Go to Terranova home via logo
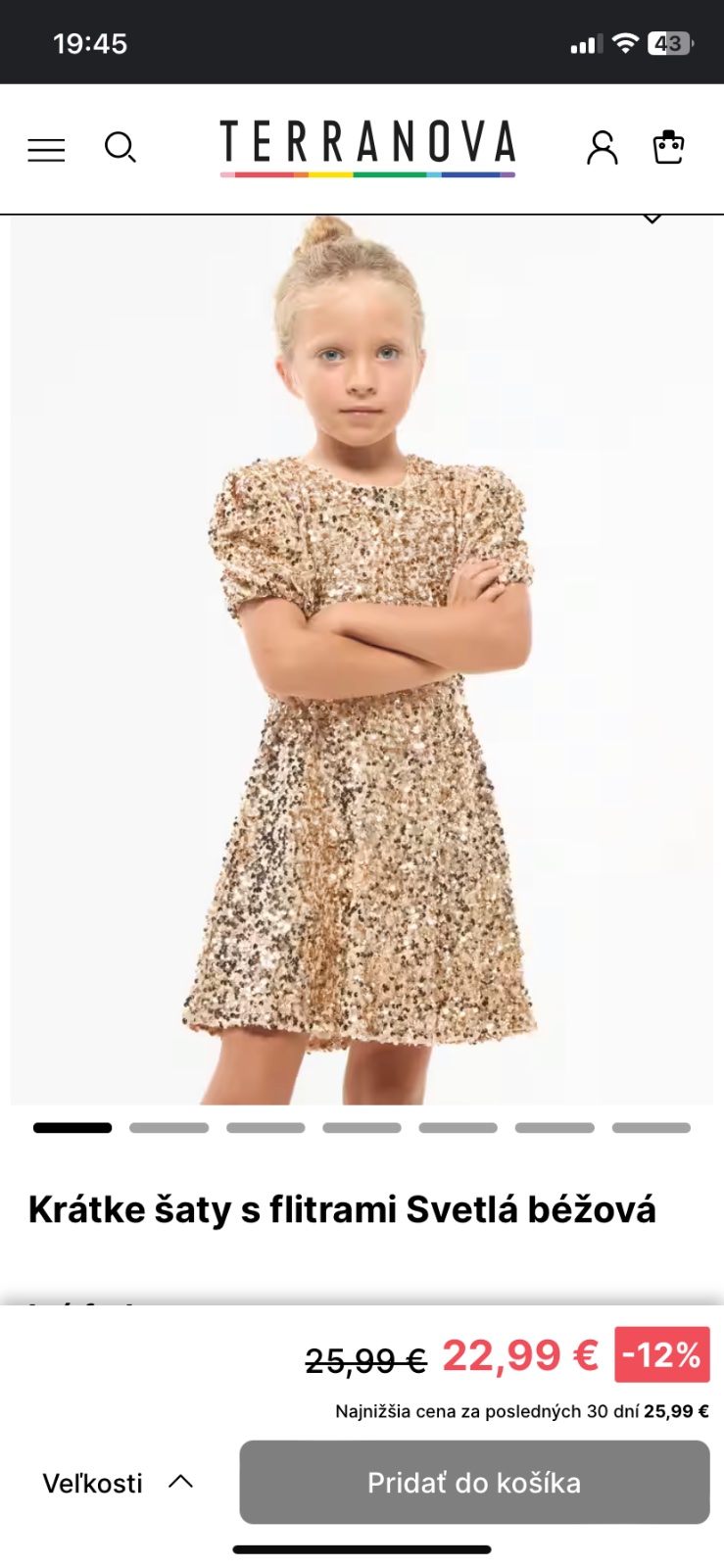Screen dimensions: 724x1568 367,148
